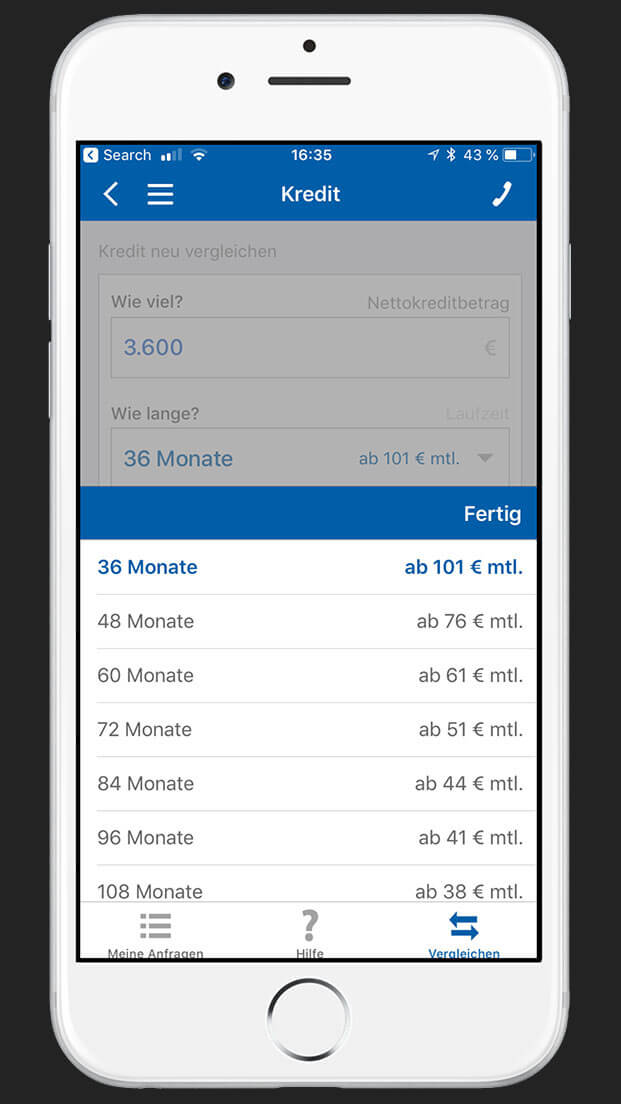The width and height of the screenshot is (621, 1104).
Task: Open the Vergleichen tab
Action: point(463,934)
